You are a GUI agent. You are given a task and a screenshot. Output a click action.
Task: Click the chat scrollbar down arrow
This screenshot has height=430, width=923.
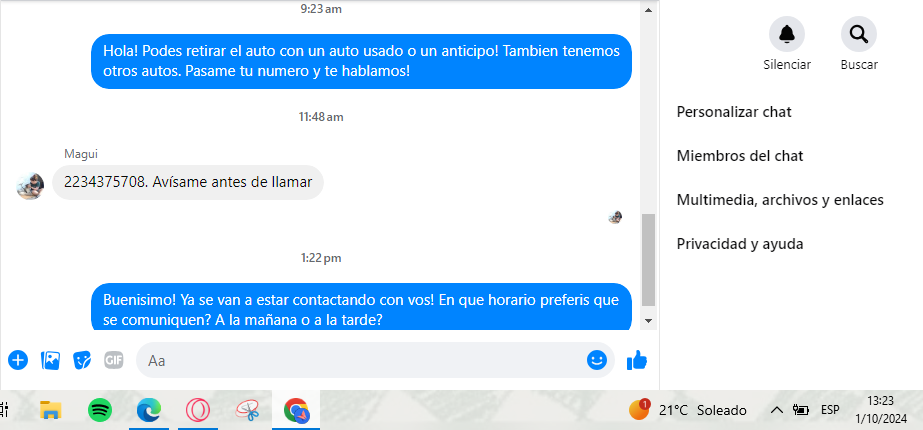pos(648,321)
